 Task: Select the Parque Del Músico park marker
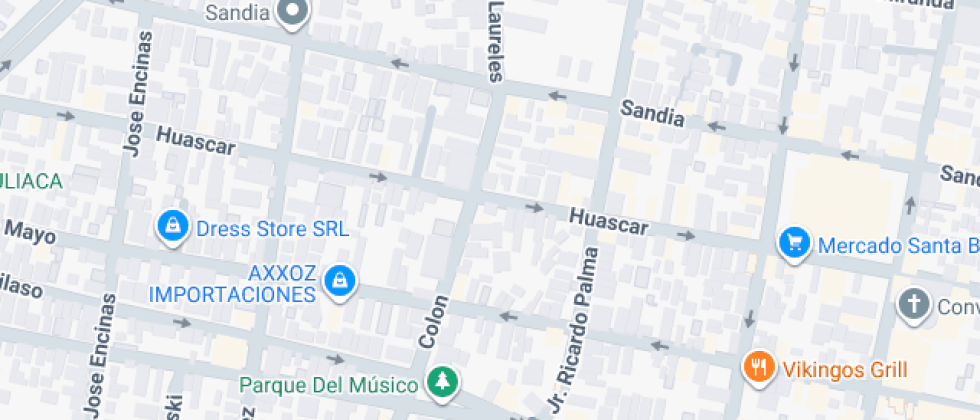(441, 383)
